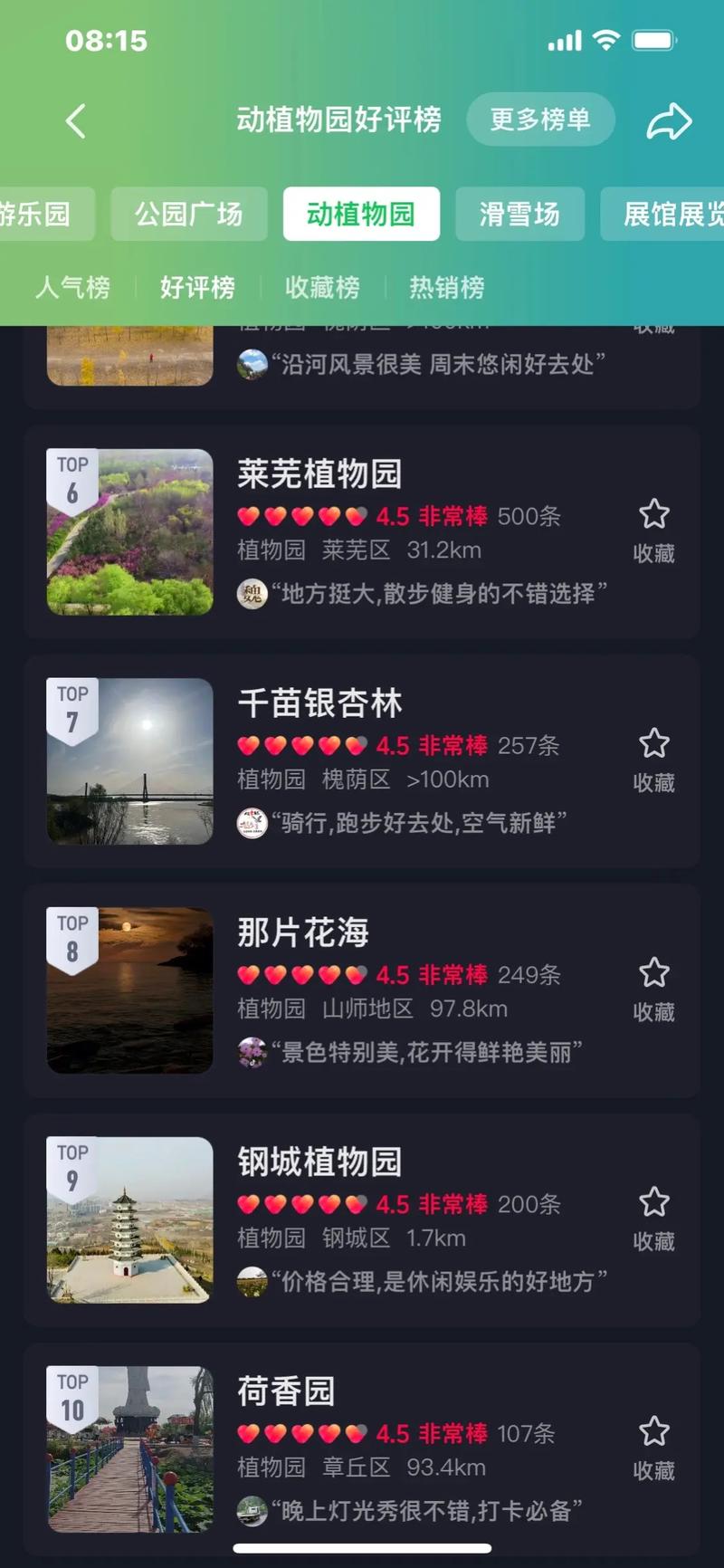Screen dimensions: 724x1568
Task: Star the 荷香园 favorite icon
Action: pos(653,1430)
